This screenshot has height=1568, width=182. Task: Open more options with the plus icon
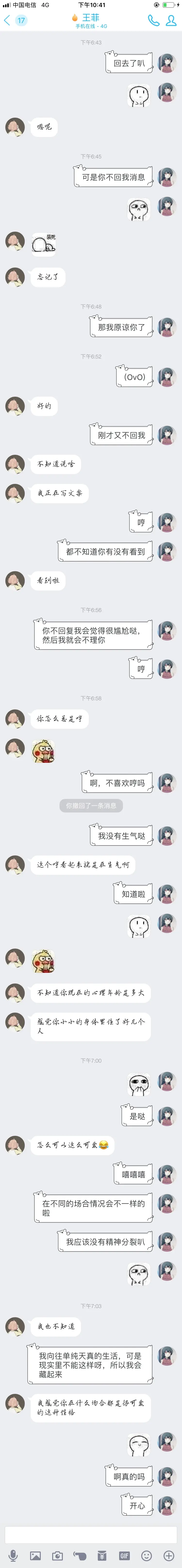(169, 1556)
